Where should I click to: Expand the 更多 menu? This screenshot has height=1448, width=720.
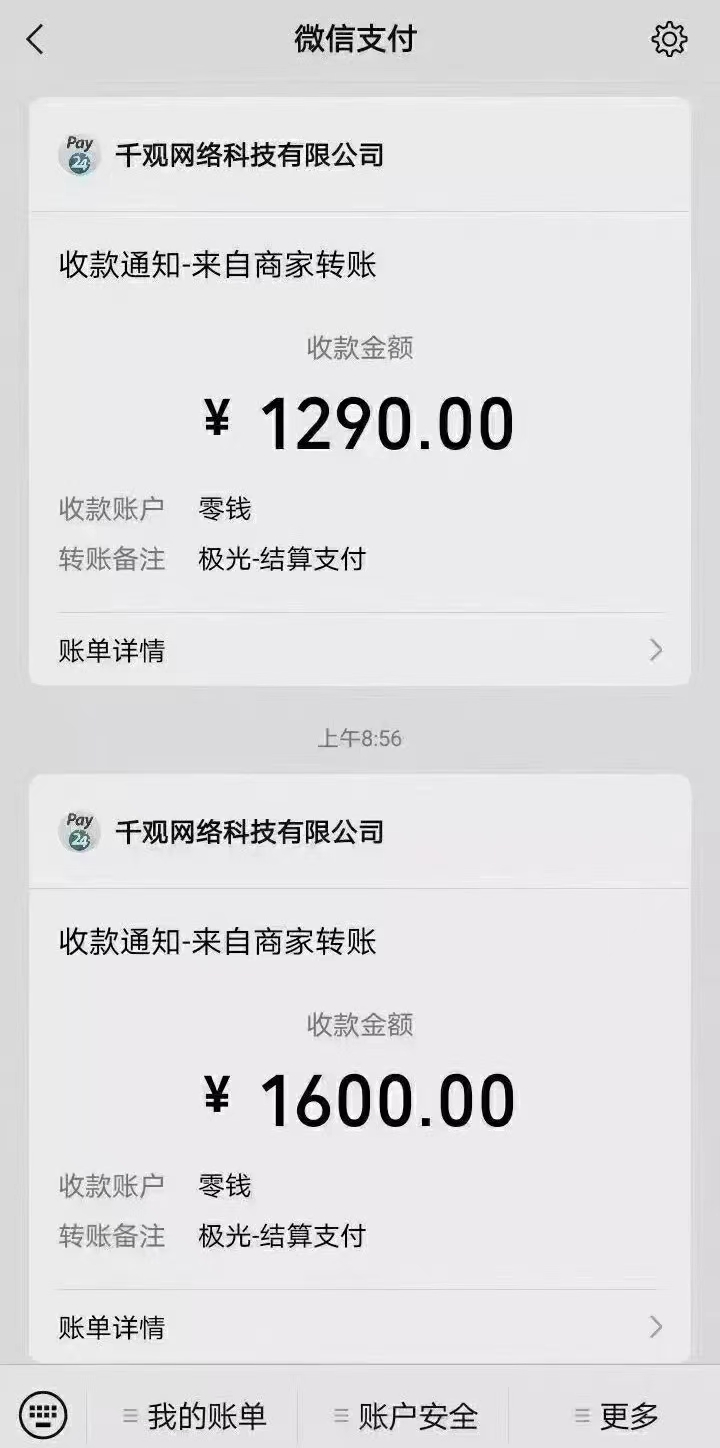point(617,1416)
